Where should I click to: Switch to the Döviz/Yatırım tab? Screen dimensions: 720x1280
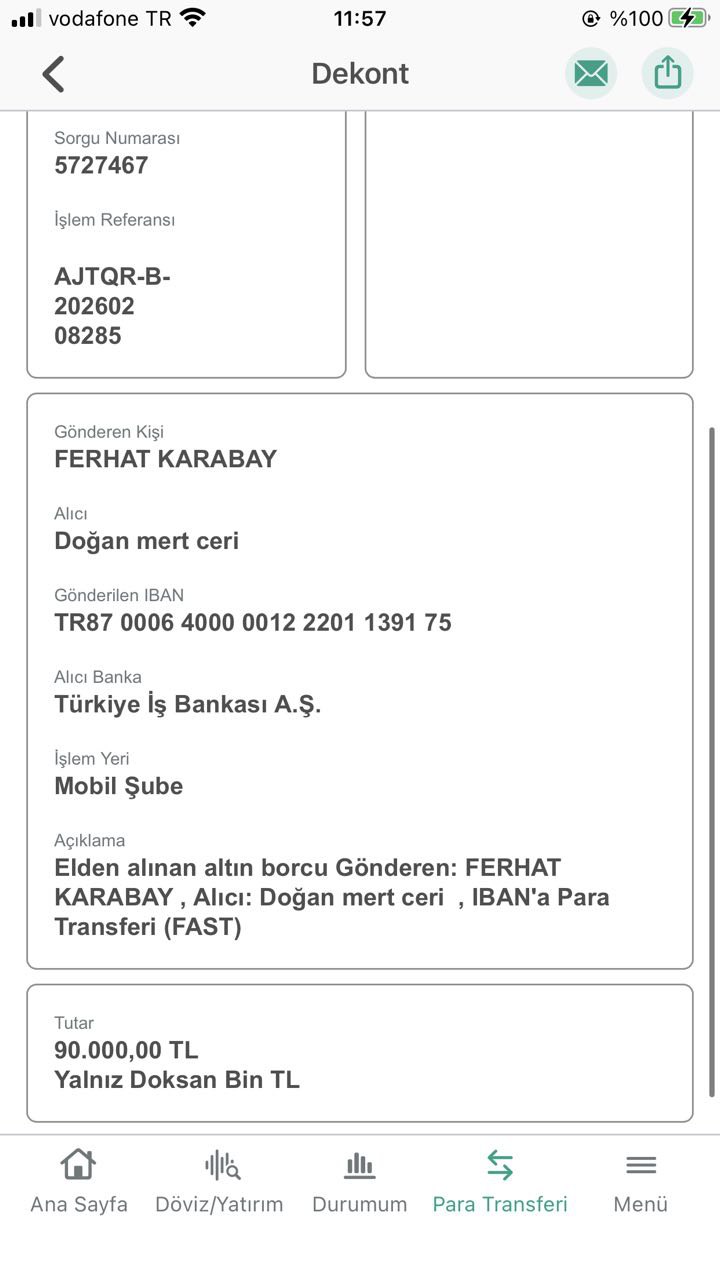(x=219, y=1181)
